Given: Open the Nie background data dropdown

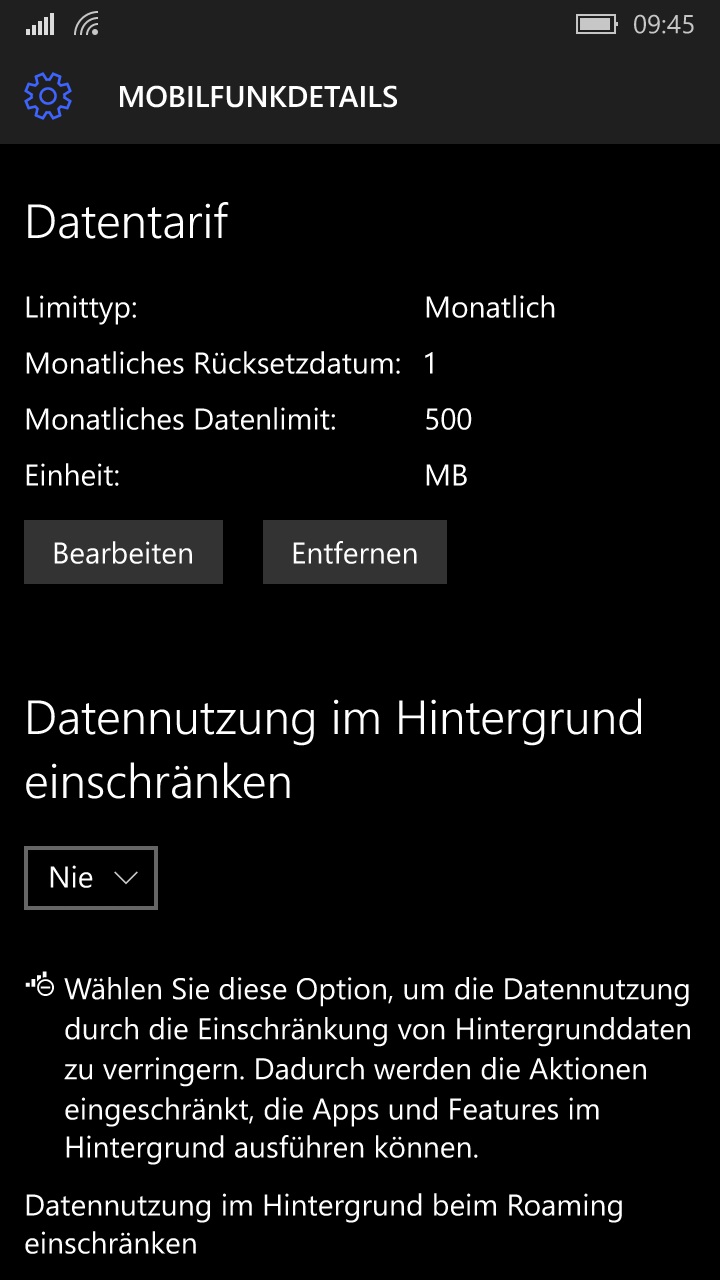Looking at the screenshot, I should coord(91,878).
